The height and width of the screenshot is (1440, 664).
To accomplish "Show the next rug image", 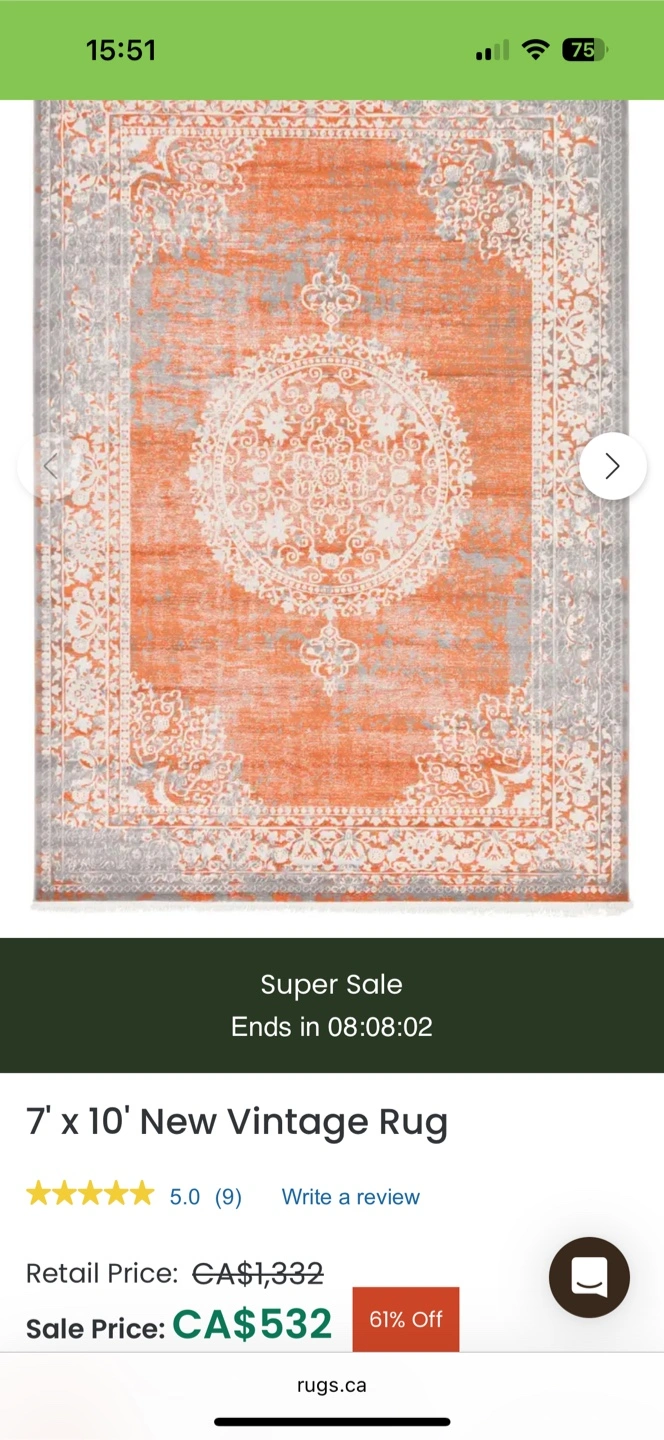I will click(x=613, y=466).
